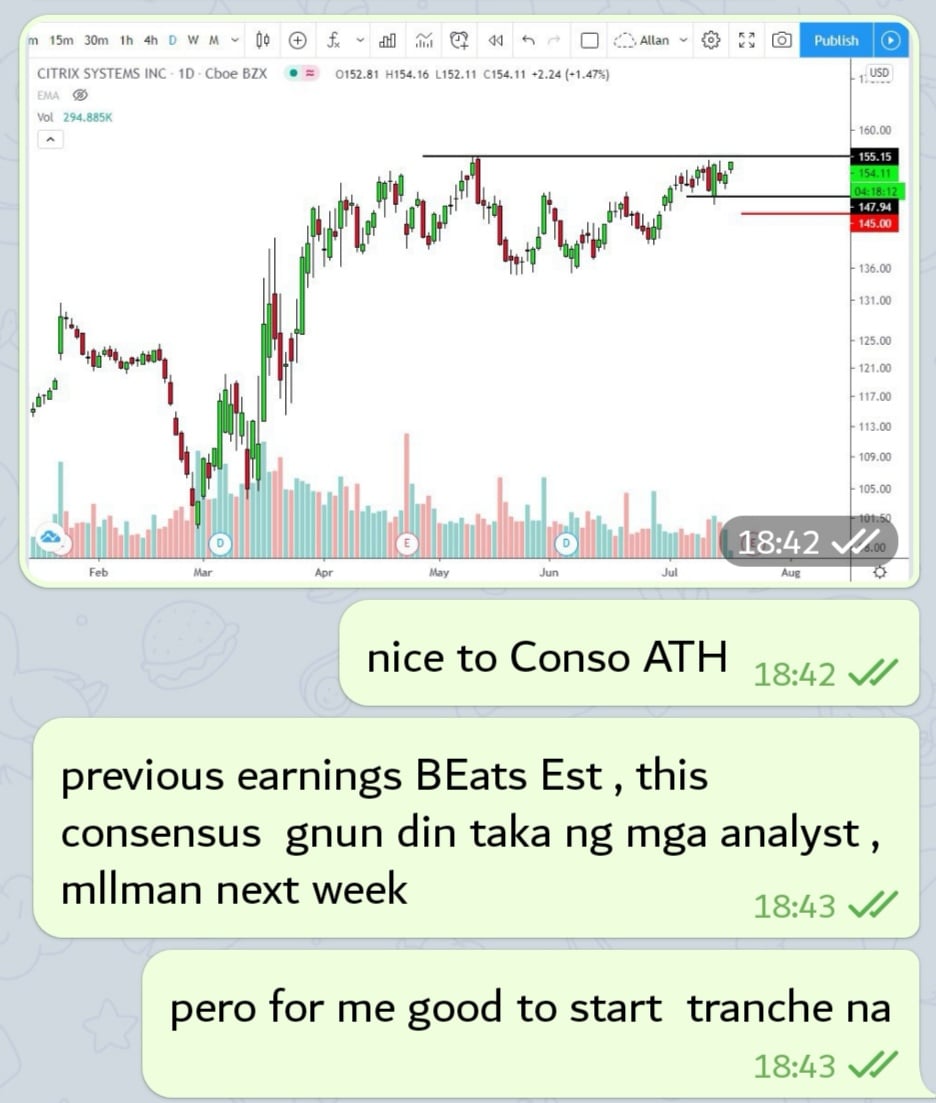Start bar replay with the rewind icon
This screenshot has height=1103, width=936.
click(x=494, y=41)
